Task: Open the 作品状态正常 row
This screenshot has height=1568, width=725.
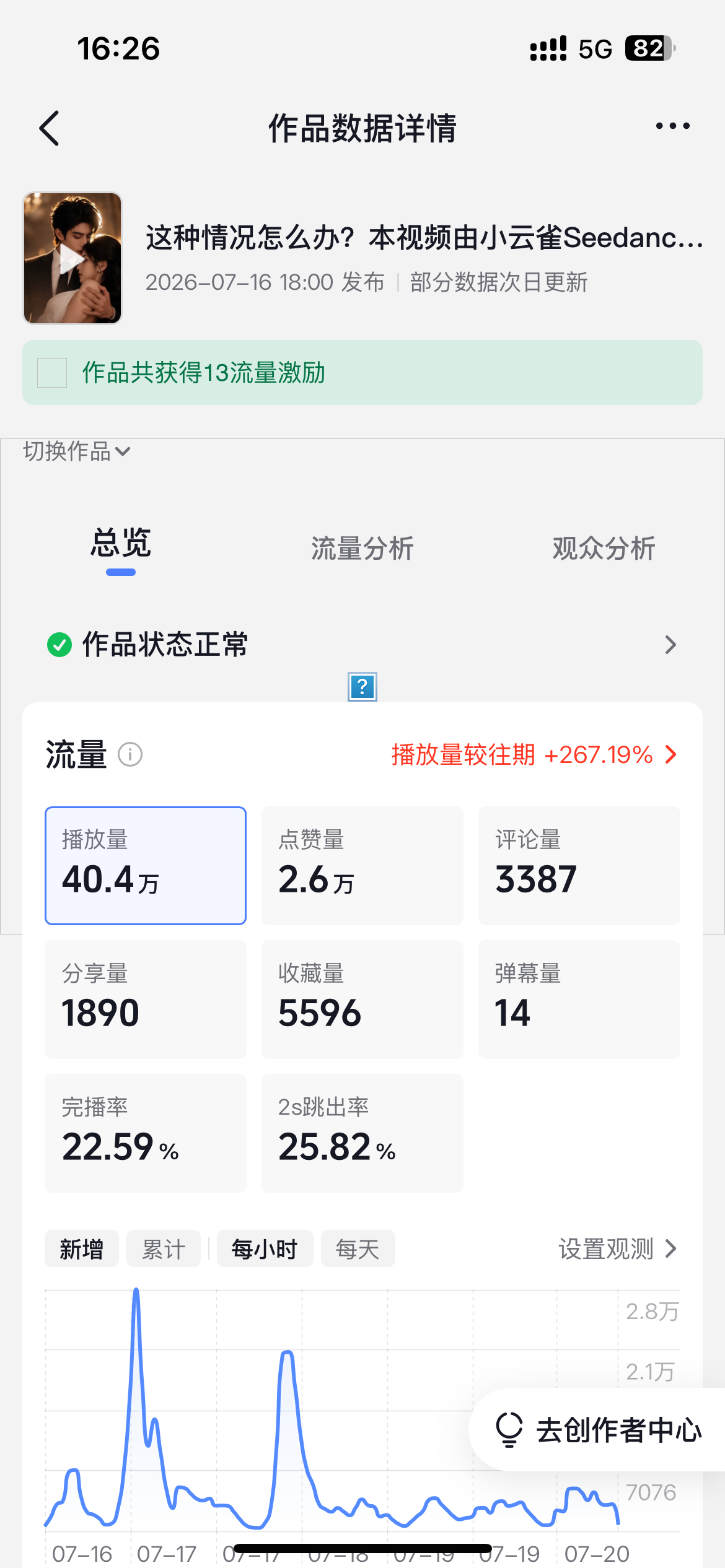Action: 362,645
